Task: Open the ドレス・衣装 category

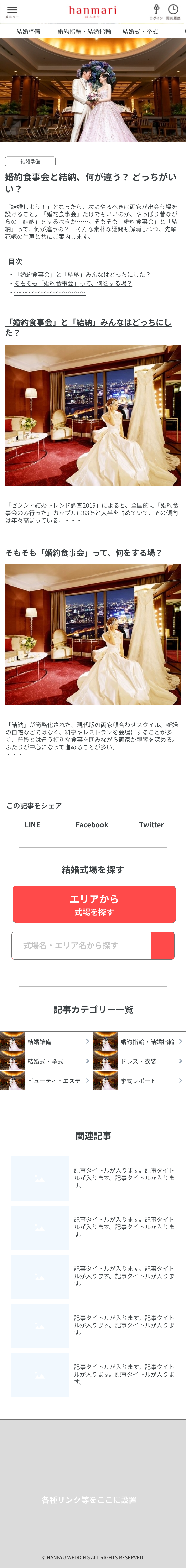Action: pyautogui.click(x=139, y=1061)
